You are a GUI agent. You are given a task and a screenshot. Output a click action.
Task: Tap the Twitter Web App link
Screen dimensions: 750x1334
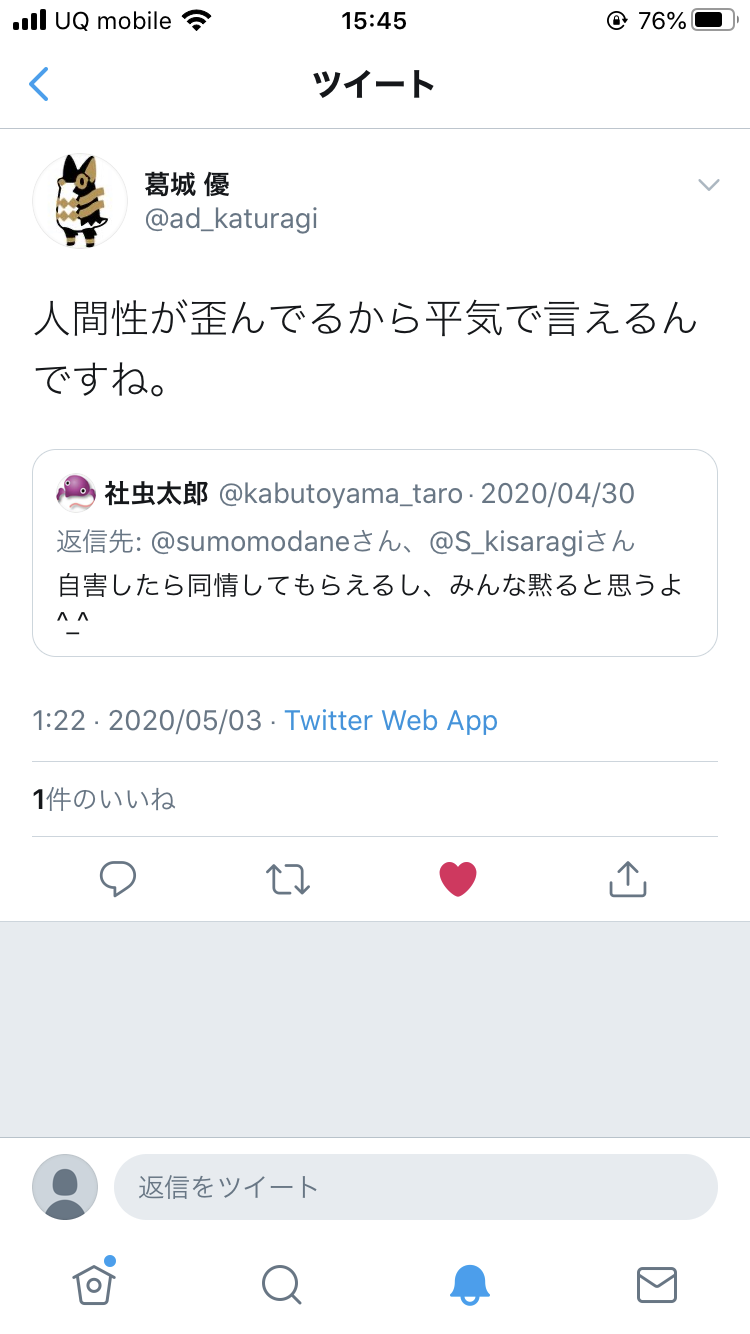click(x=391, y=721)
